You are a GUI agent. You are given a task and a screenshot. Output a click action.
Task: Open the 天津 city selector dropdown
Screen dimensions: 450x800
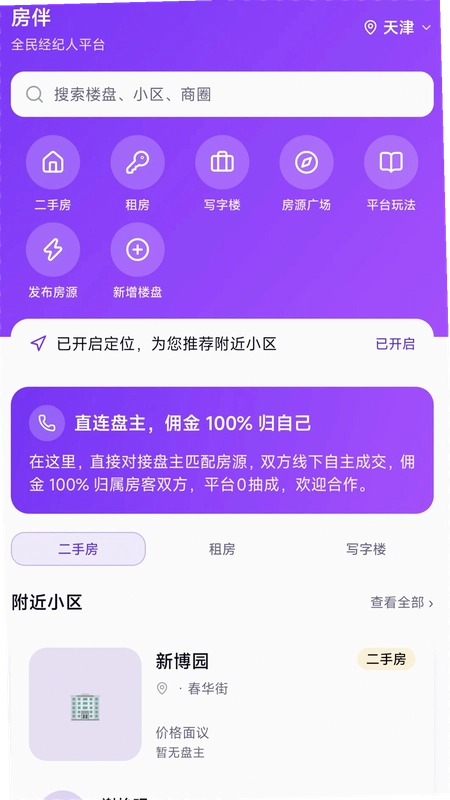point(398,28)
